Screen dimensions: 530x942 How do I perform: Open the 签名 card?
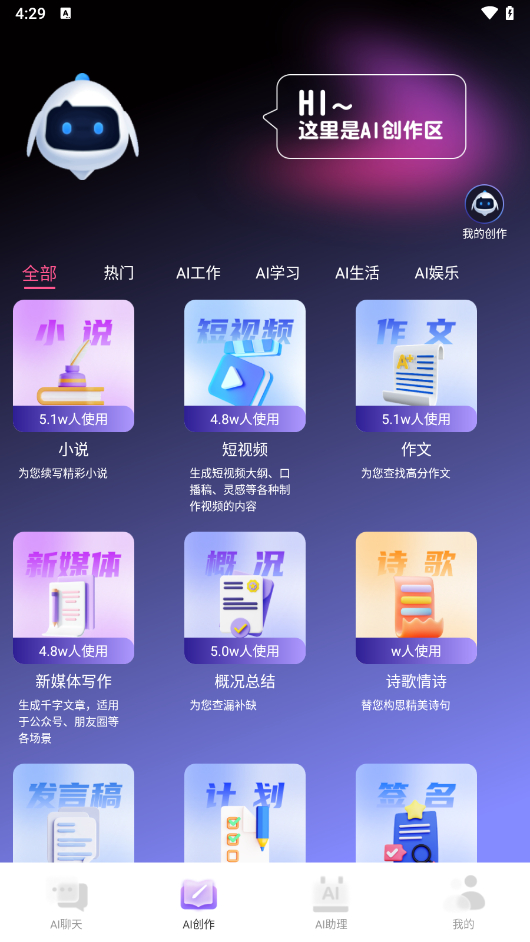coord(416,813)
